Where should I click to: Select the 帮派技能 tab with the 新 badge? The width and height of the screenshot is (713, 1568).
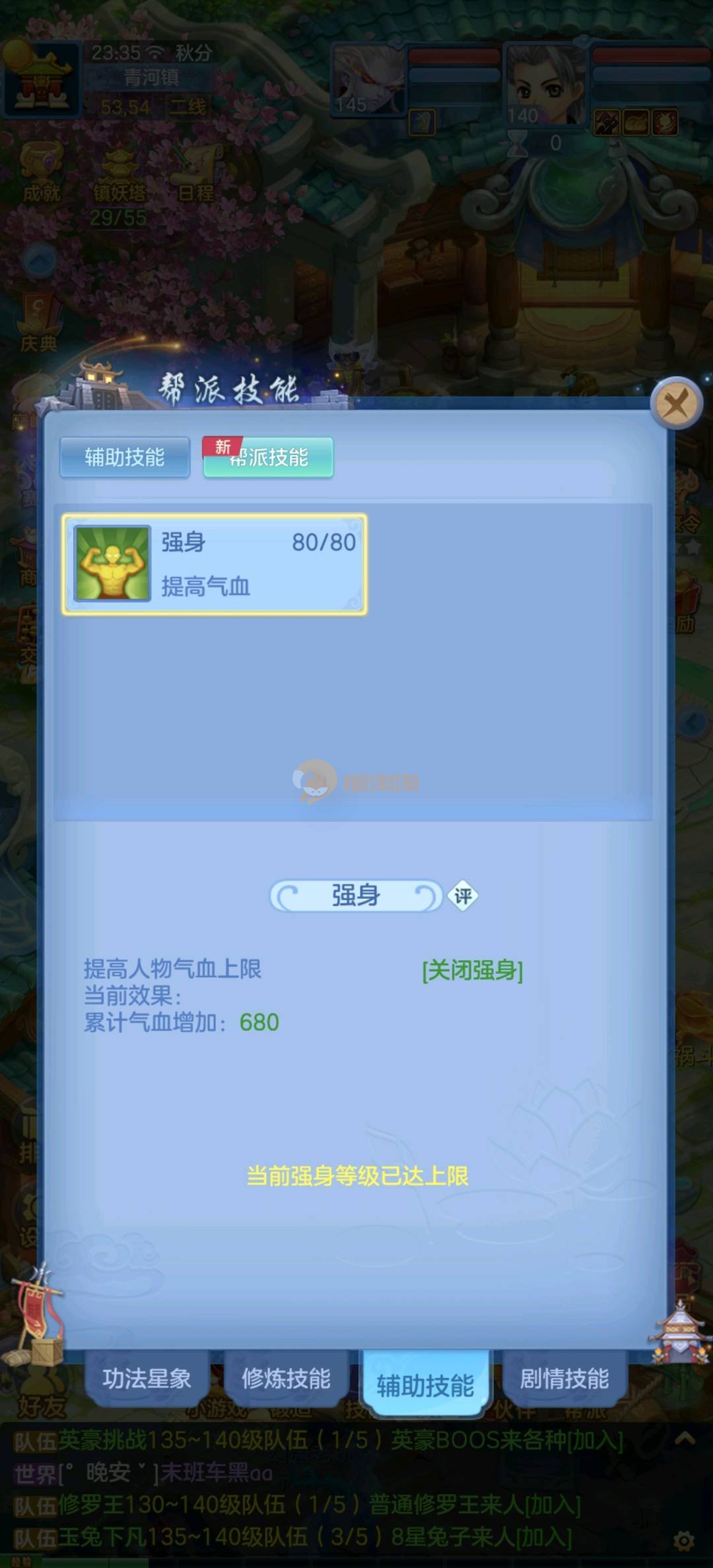tap(268, 457)
